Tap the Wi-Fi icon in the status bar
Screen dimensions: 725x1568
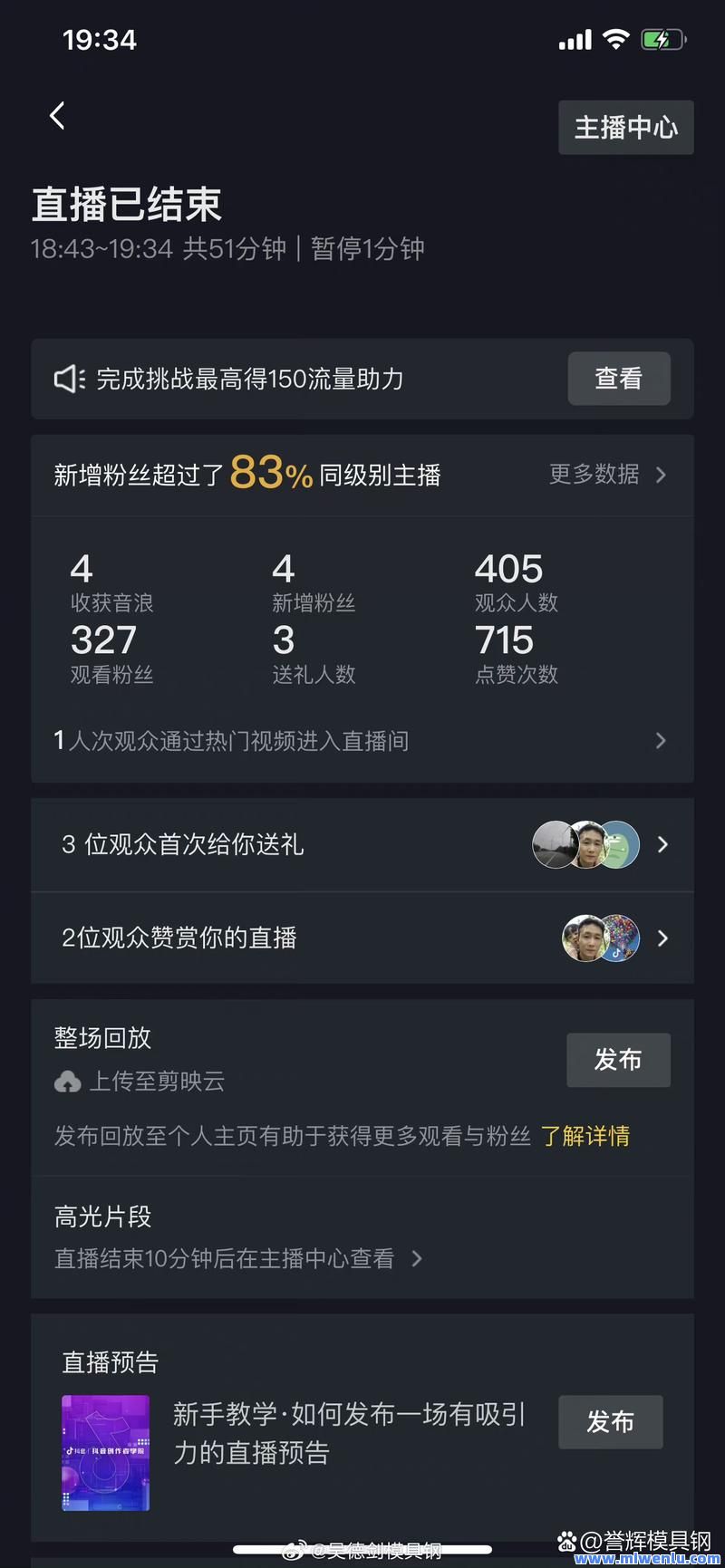[x=617, y=38]
